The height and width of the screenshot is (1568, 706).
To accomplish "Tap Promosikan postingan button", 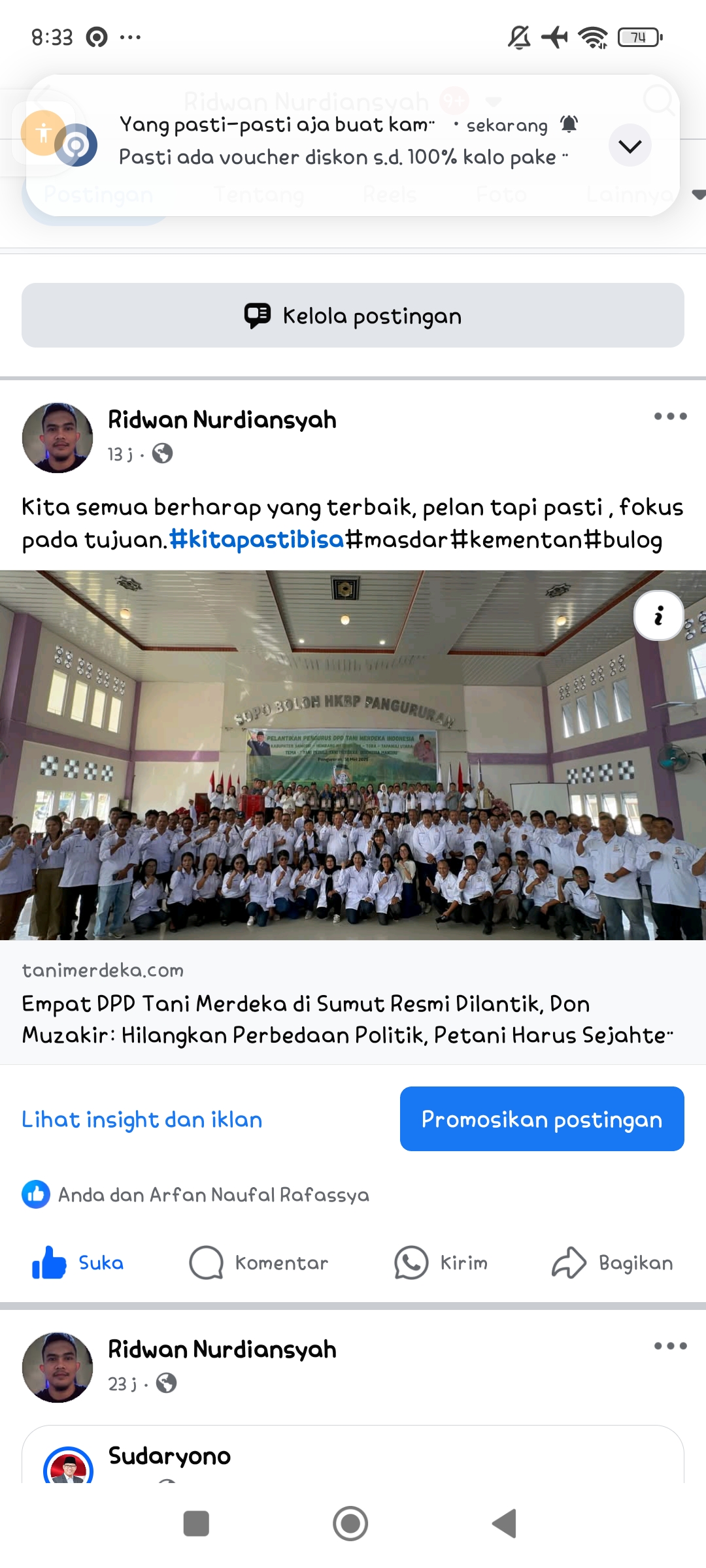I will [x=542, y=1119].
